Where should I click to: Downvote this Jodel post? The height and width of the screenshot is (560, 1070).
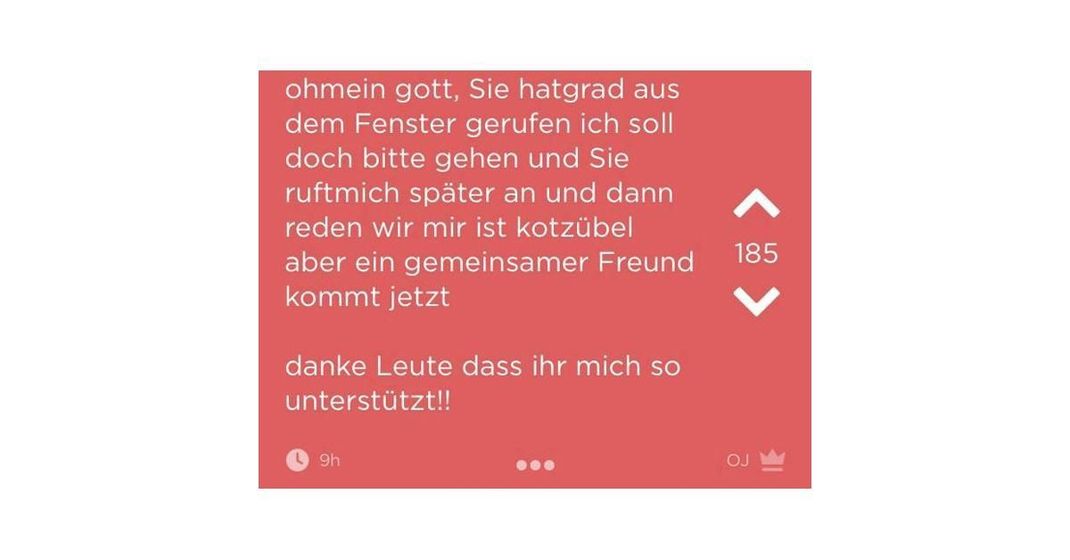click(755, 300)
